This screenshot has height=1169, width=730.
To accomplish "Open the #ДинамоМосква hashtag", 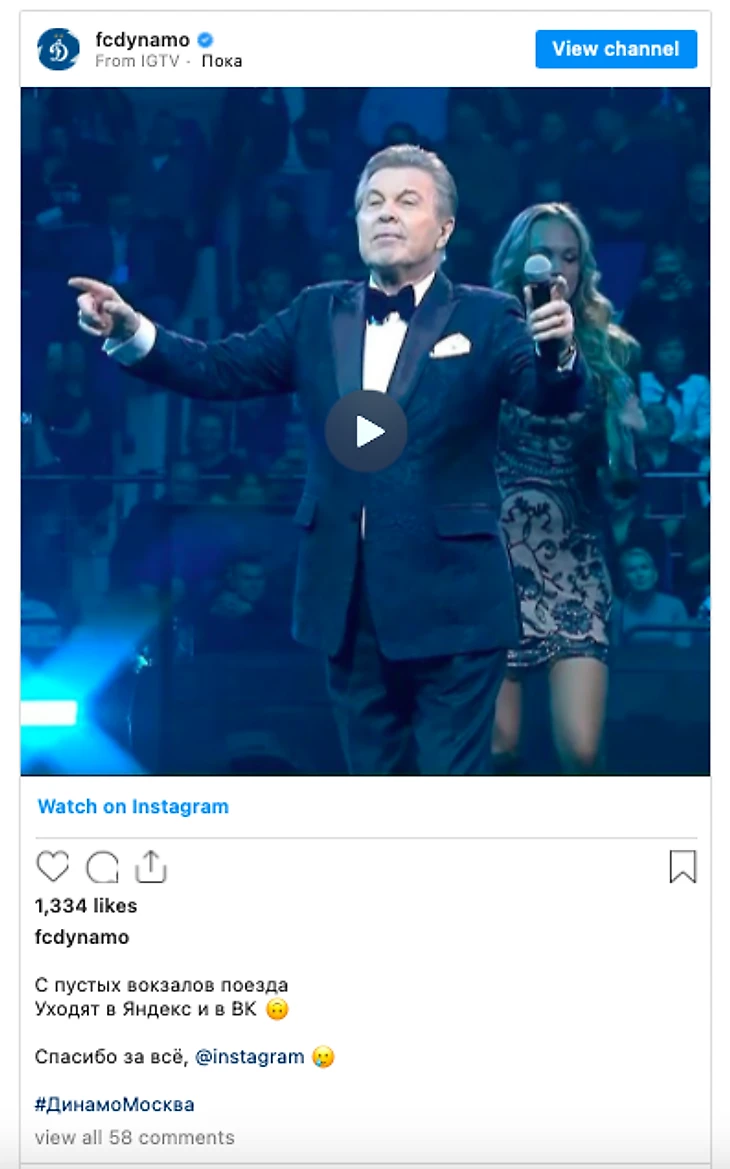I will [114, 1105].
